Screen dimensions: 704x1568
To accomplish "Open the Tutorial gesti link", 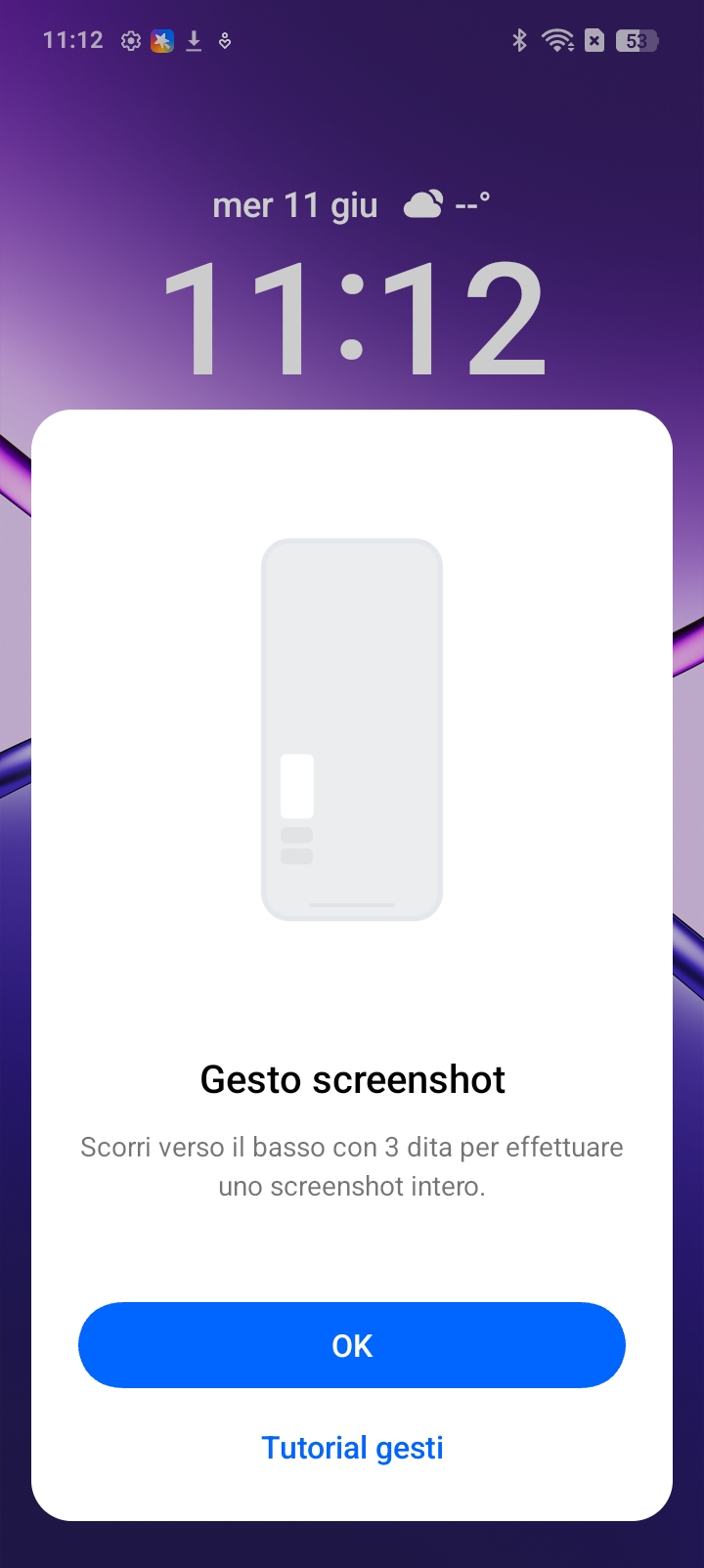I will (x=352, y=1448).
